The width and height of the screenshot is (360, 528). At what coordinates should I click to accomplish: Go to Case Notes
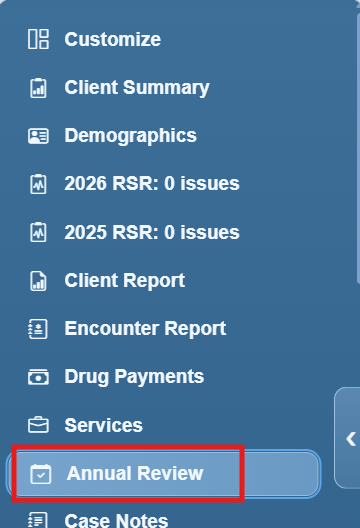pos(163,519)
